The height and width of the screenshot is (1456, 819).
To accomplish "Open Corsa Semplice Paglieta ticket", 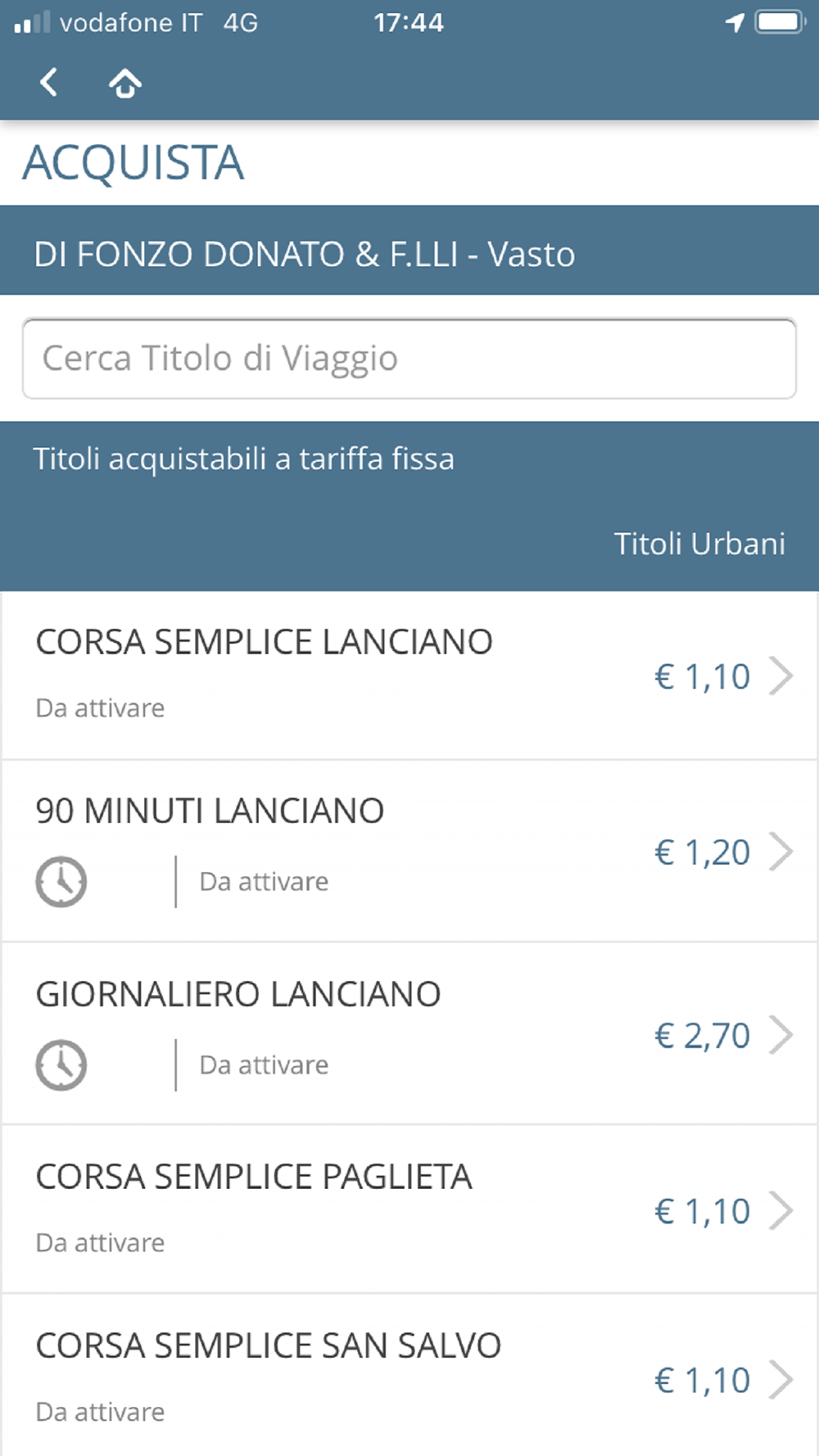I will point(409,1210).
